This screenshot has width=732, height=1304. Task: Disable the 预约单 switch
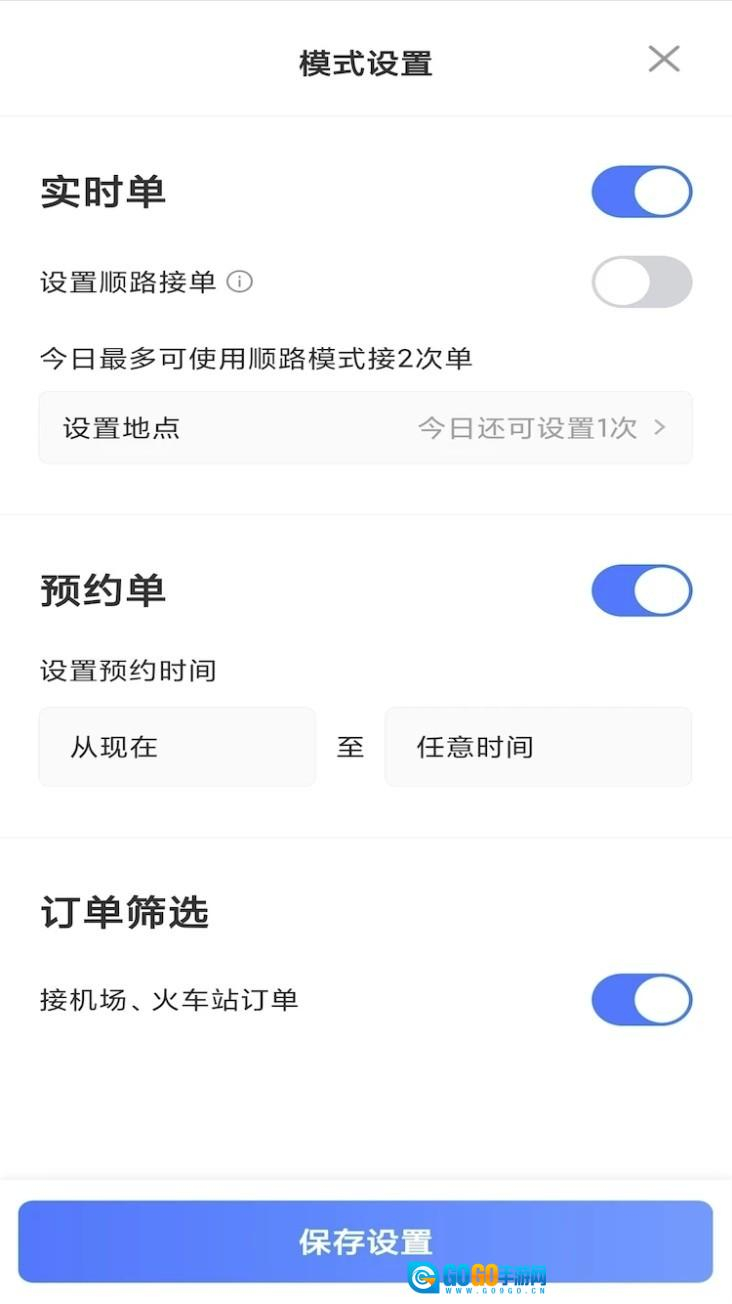(x=641, y=591)
